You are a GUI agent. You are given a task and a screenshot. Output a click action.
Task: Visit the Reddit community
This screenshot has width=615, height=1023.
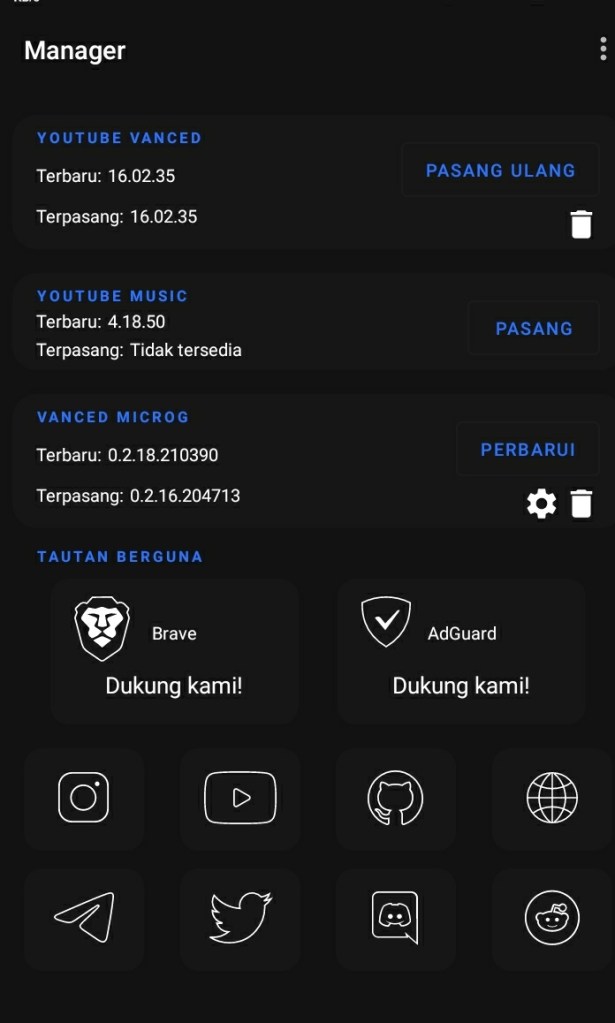(x=552, y=918)
